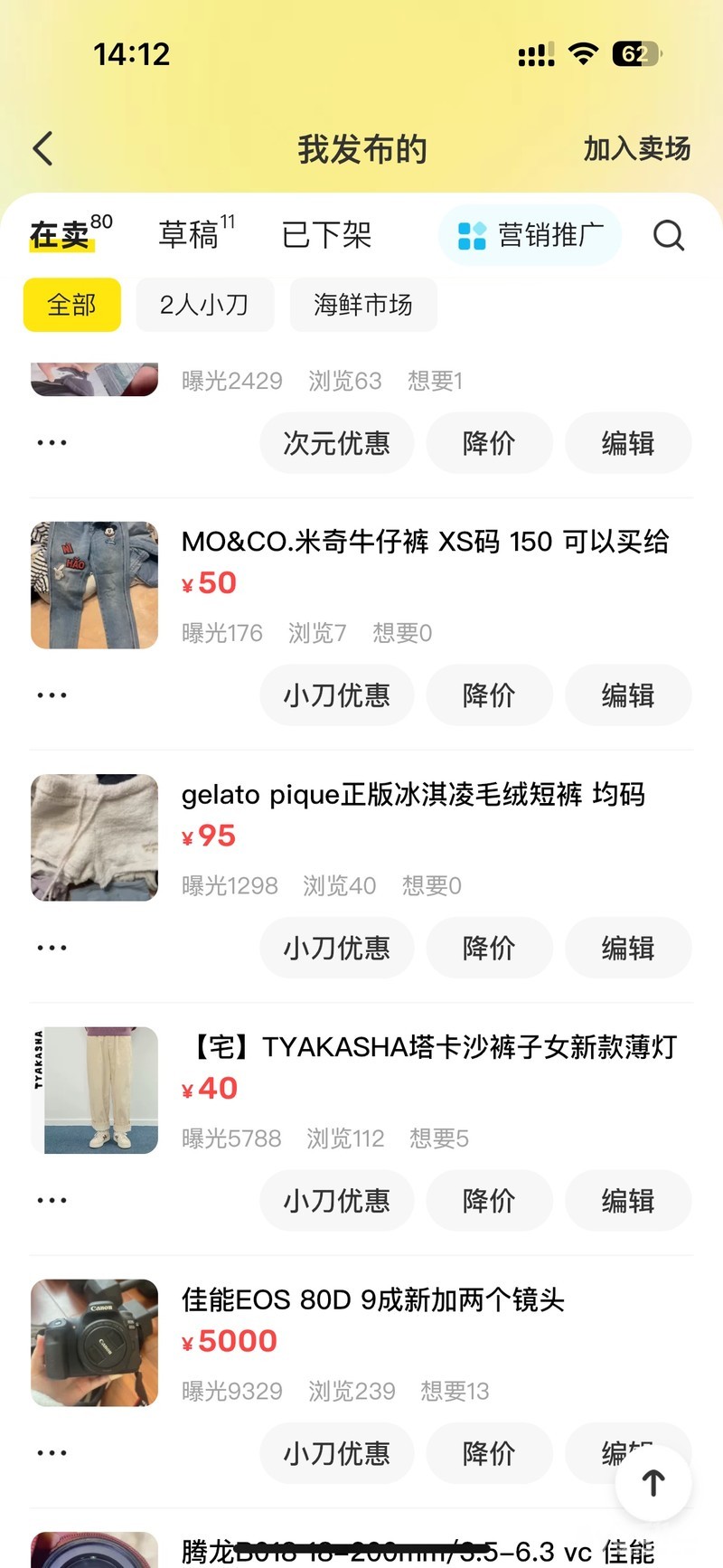The image size is (723, 1568).
Task: Tap 小刀优惠 for 佳能EOS 80D
Action: [336, 1453]
